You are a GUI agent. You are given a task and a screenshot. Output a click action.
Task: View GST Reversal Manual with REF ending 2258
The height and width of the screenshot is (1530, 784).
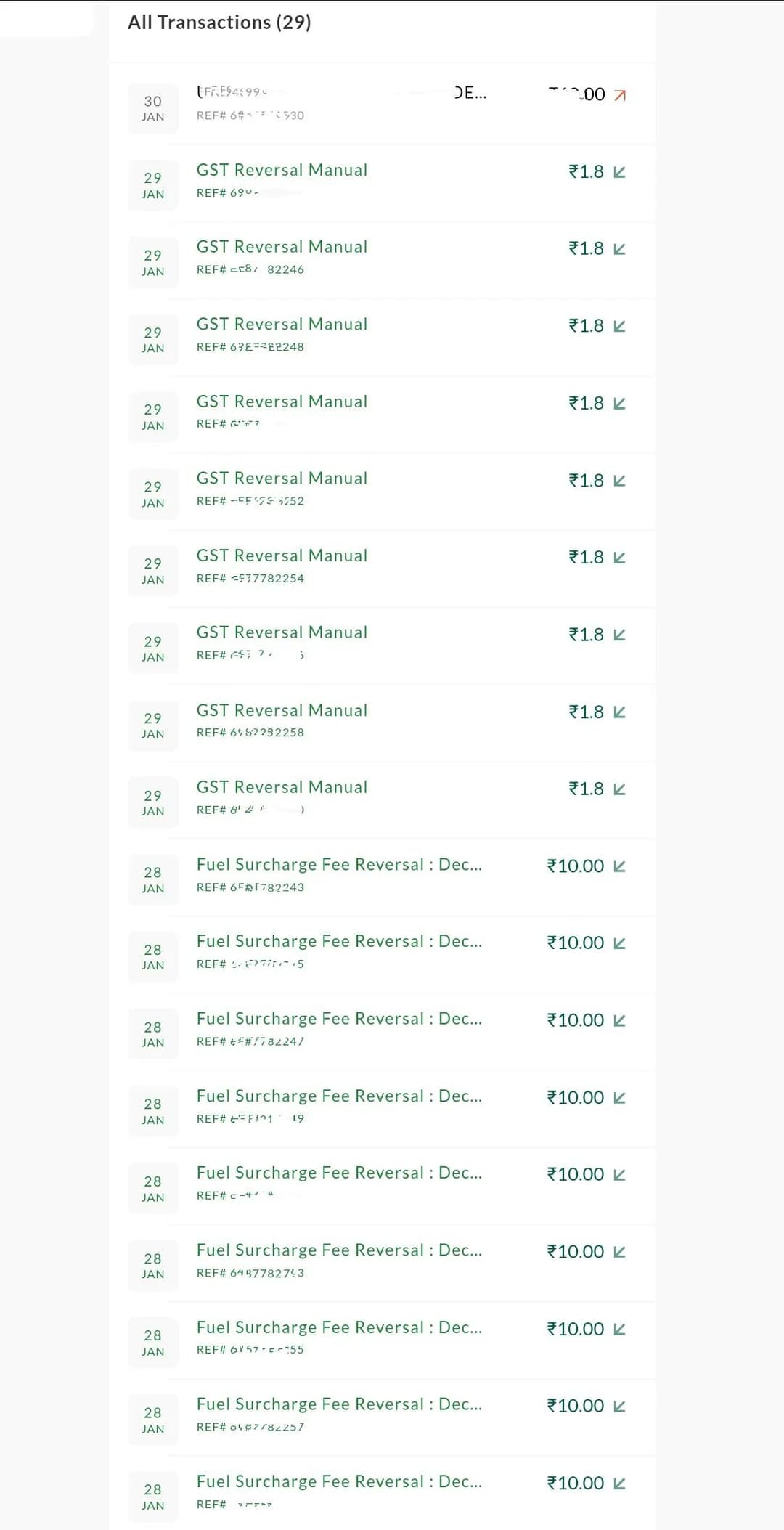(383, 723)
